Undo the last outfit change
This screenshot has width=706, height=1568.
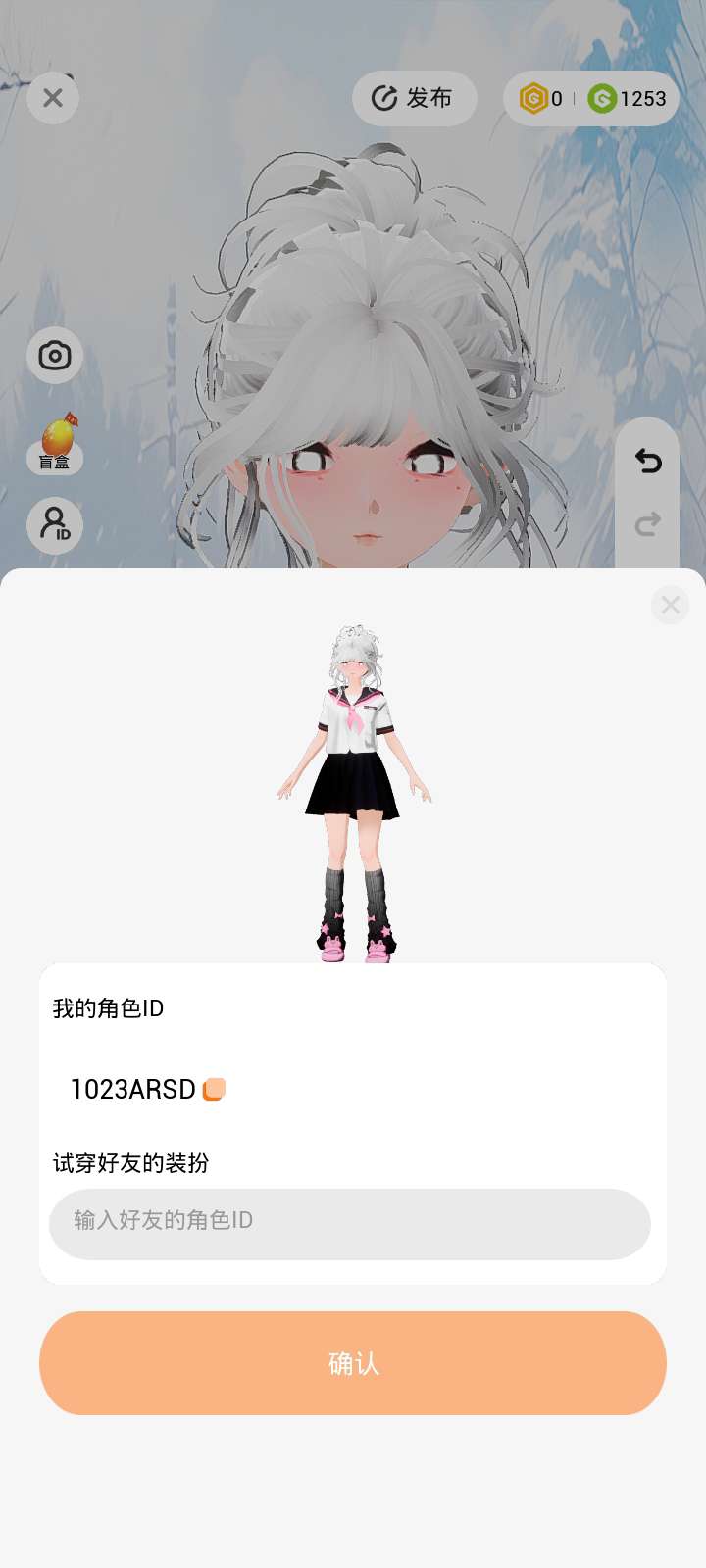click(647, 460)
